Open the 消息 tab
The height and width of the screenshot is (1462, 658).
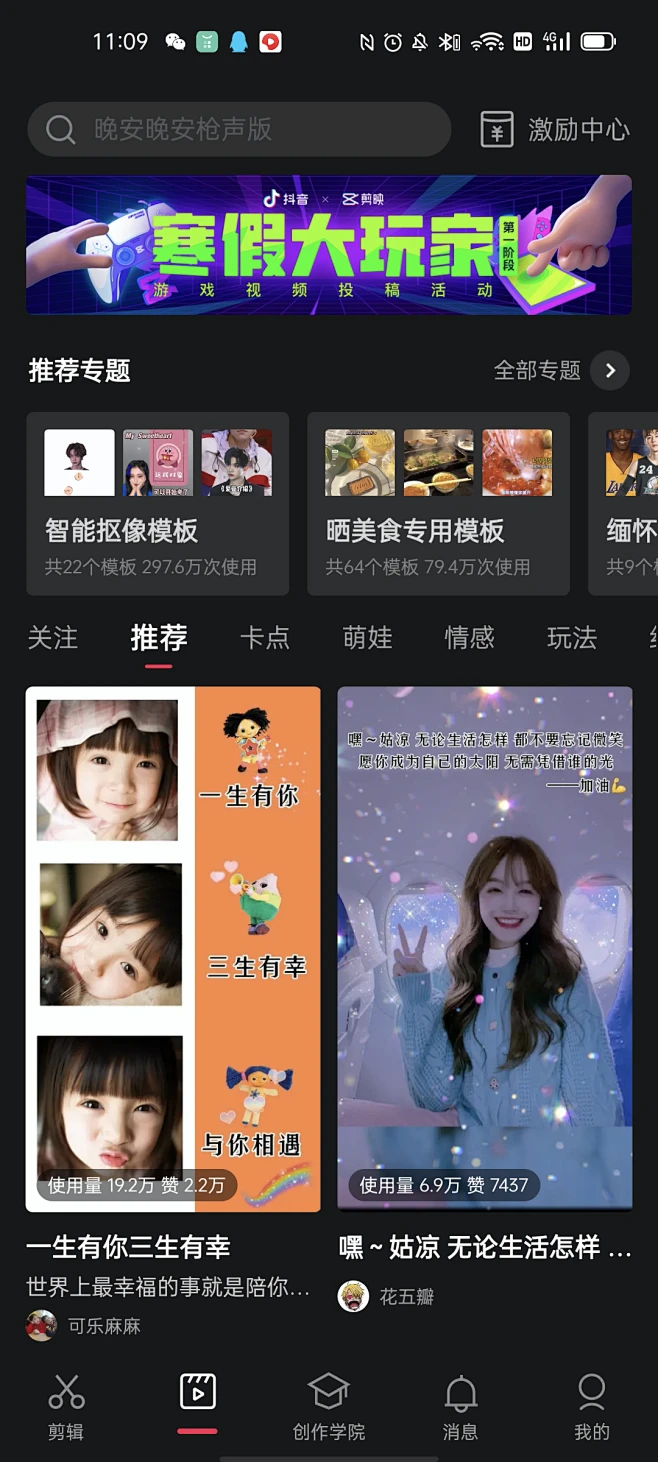point(460,1405)
